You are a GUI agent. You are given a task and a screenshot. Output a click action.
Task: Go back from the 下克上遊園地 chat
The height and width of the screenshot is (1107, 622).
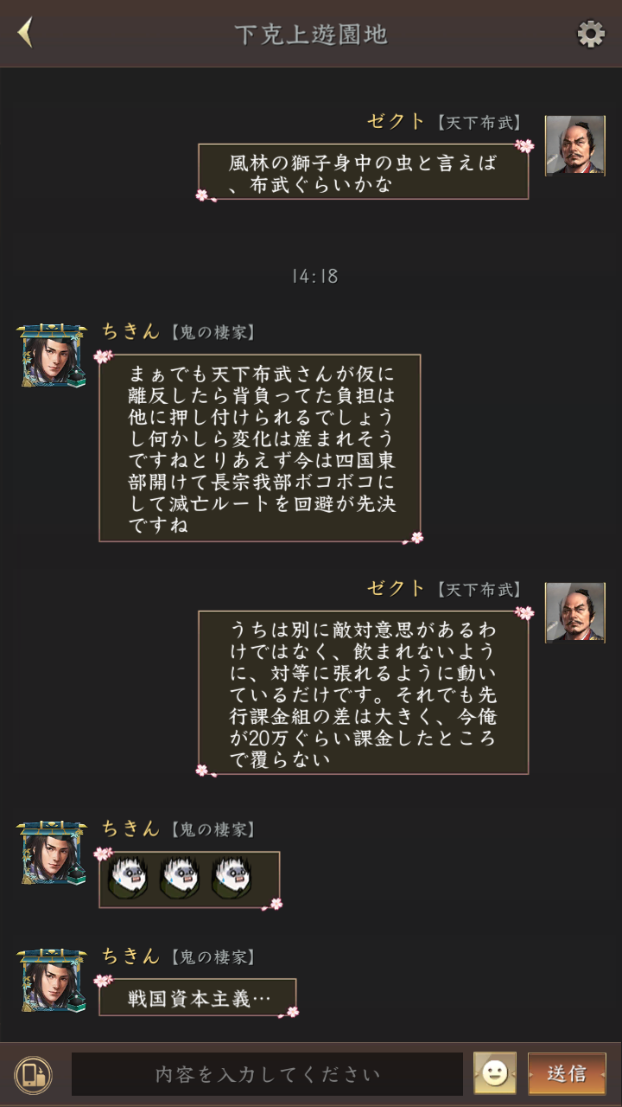pyautogui.click(x=26, y=33)
